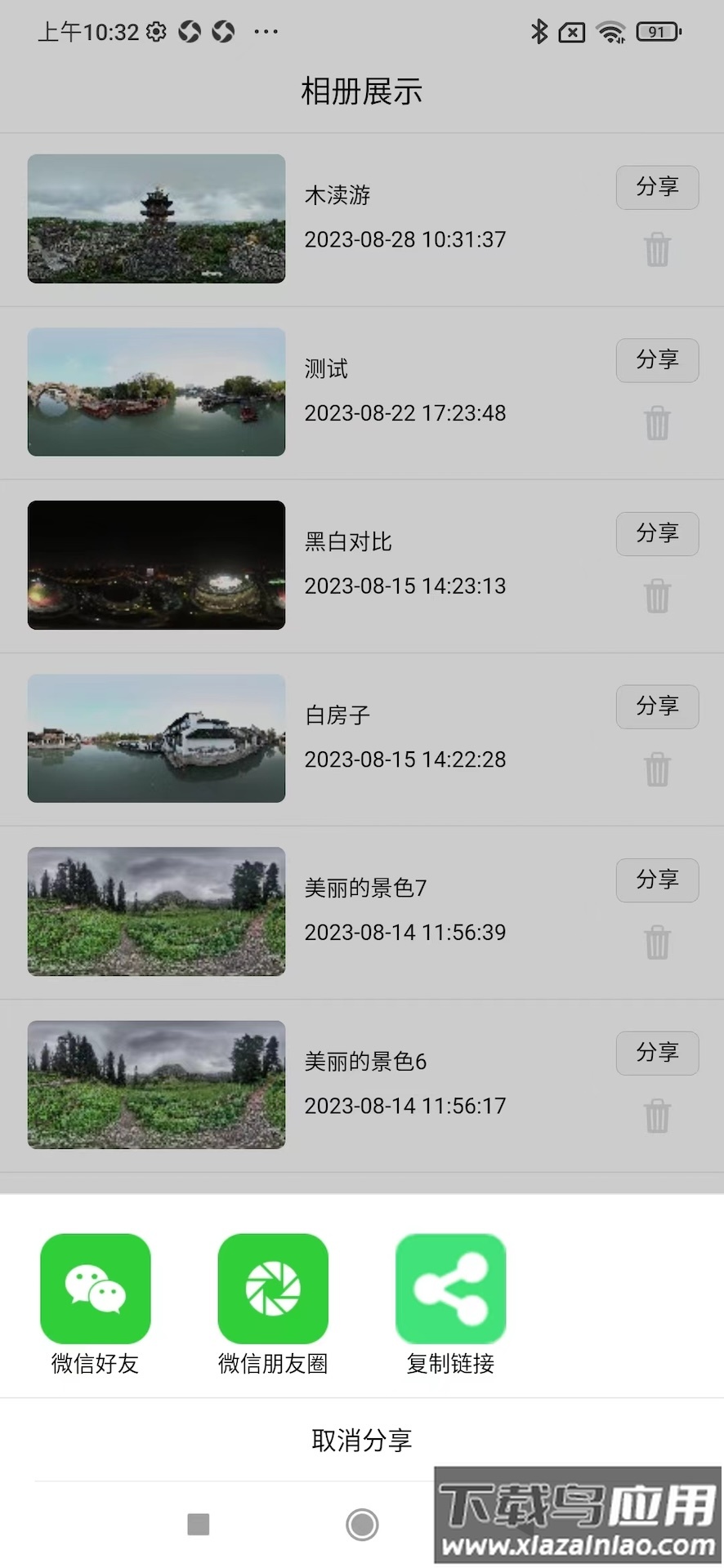This screenshot has width=724, height=1568.
Task: Delete the 美丽的景色6 album
Action: pyautogui.click(x=657, y=1116)
